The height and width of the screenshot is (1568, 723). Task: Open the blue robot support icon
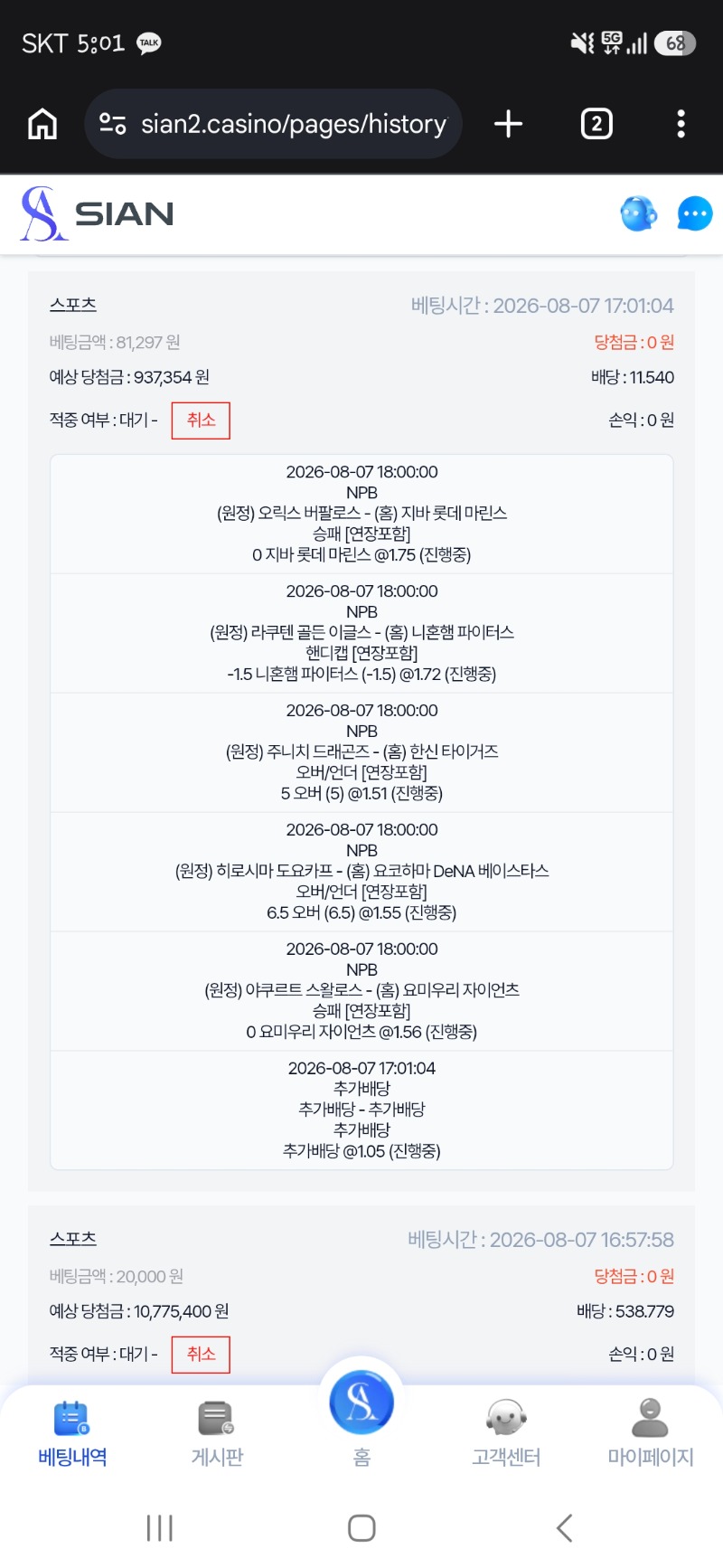(639, 214)
